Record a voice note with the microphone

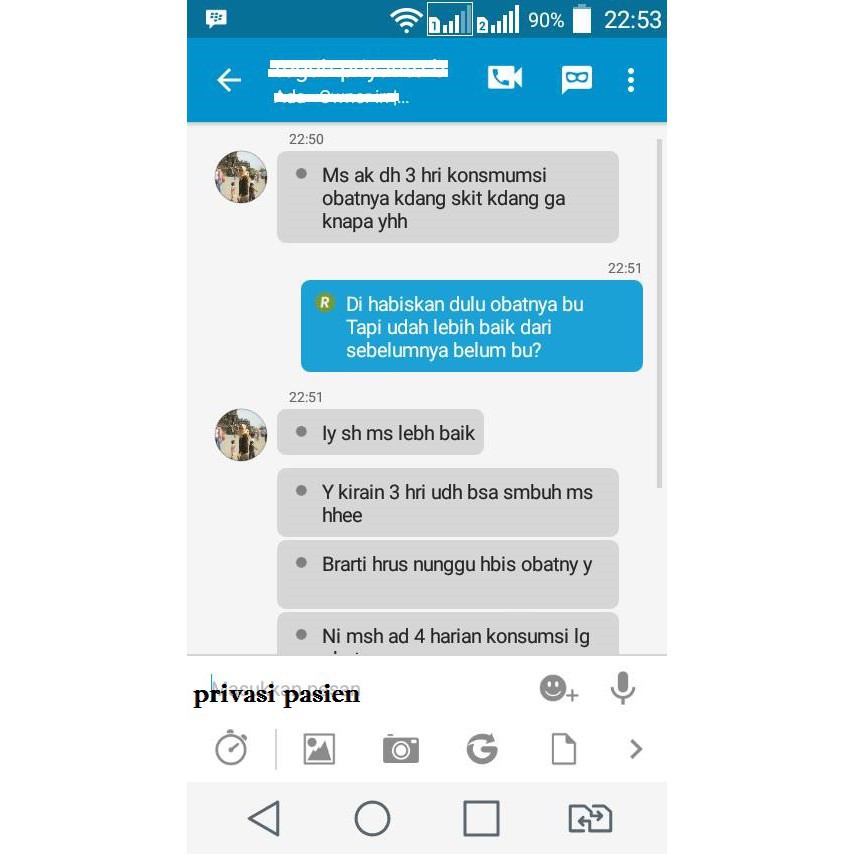pyautogui.click(x=622, y=688)
